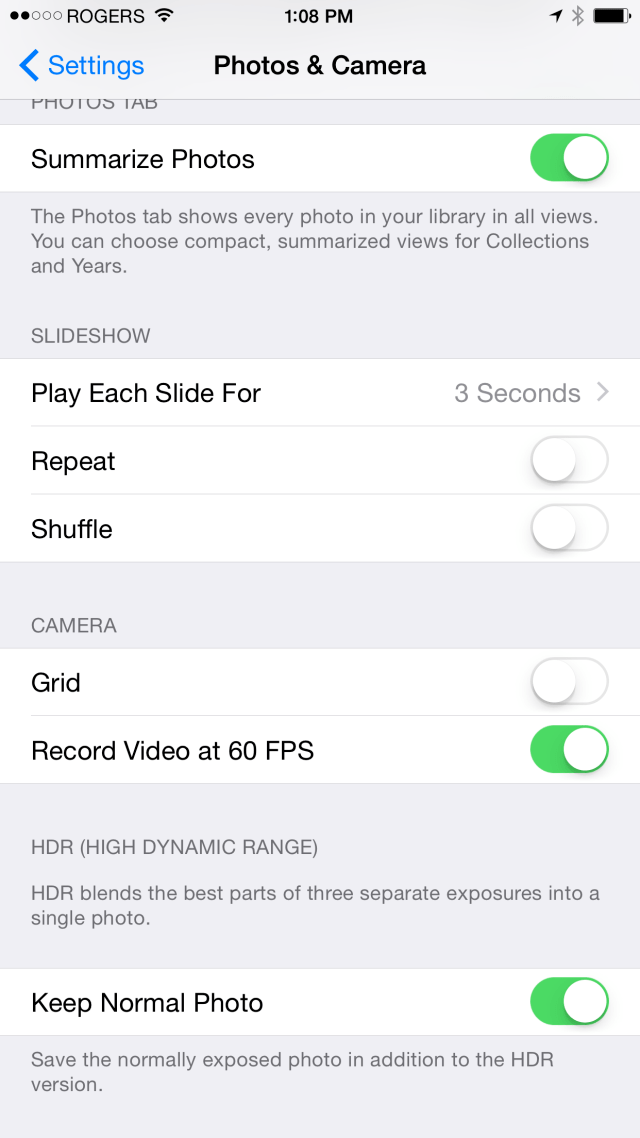Disable Record Video at 60 FPS
The width and height of the screenshot is (640, 1138).
(x=570, y=750)
